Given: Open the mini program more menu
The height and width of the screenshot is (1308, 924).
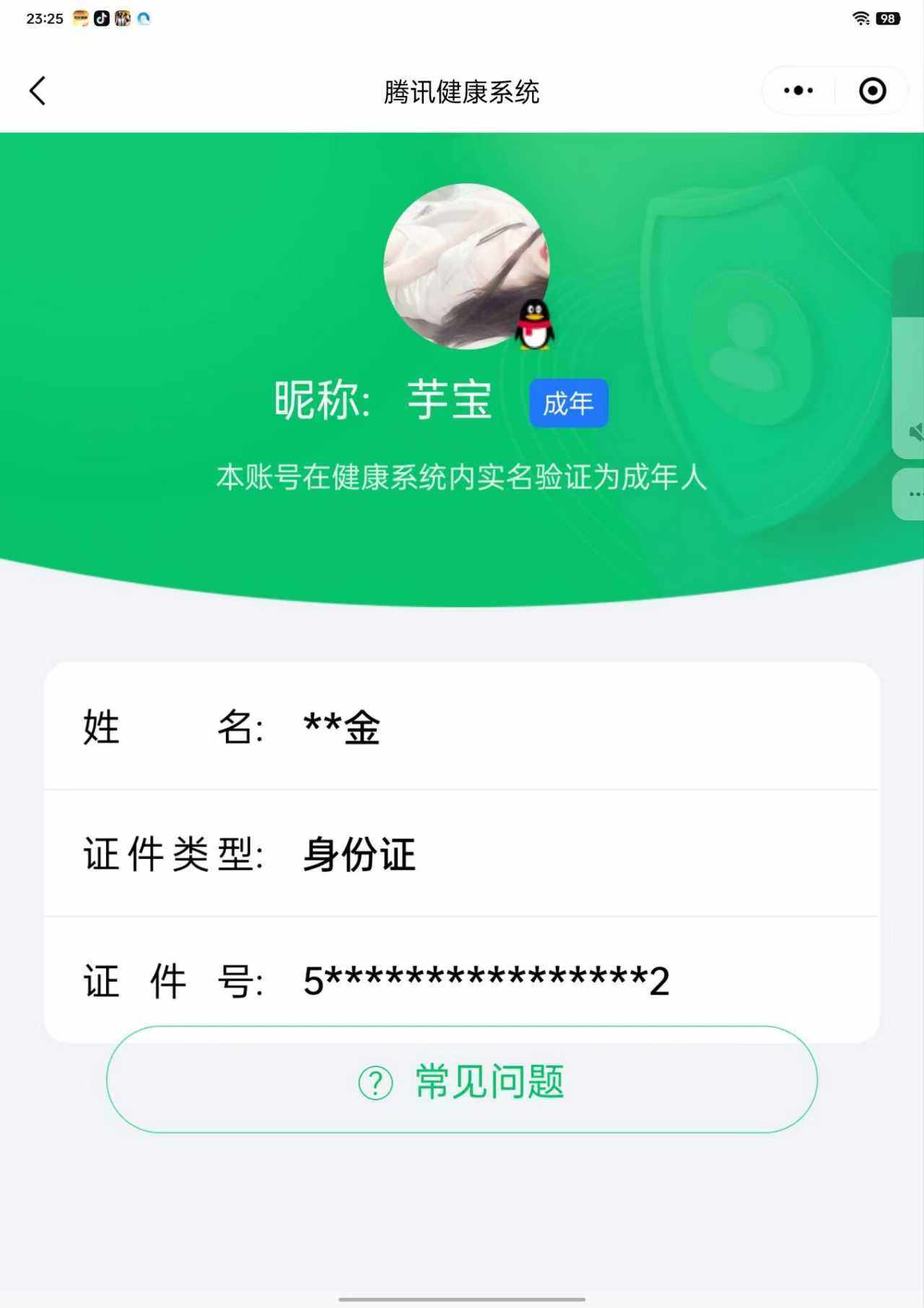Looking at the screenshot, I should click(798, 91).
